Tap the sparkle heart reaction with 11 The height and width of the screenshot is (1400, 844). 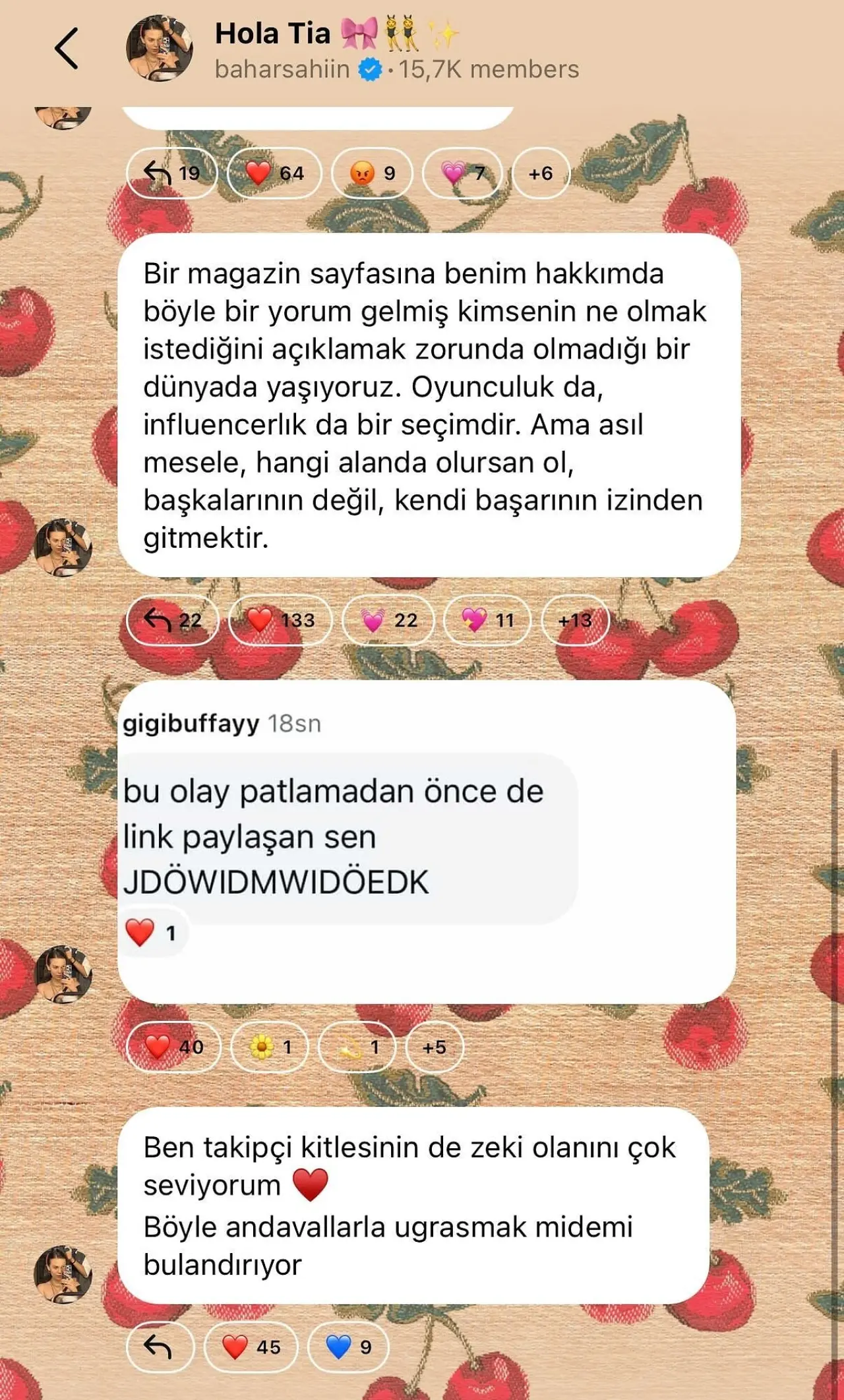coord(487,620)
